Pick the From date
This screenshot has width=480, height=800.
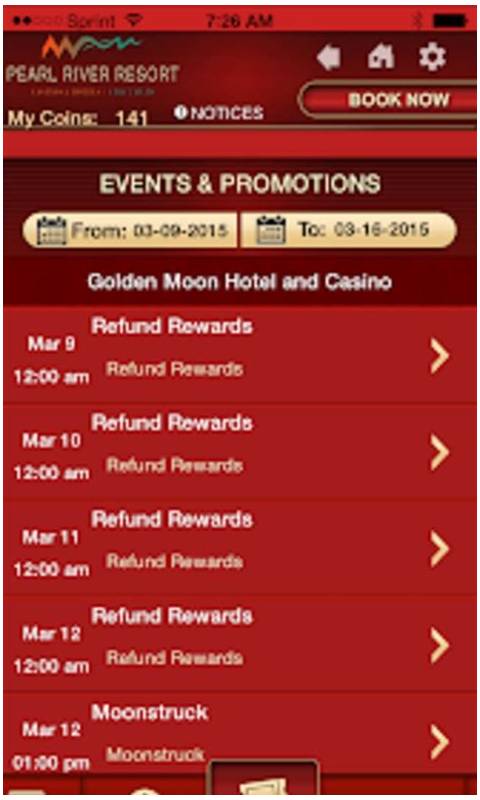(131, 230)
